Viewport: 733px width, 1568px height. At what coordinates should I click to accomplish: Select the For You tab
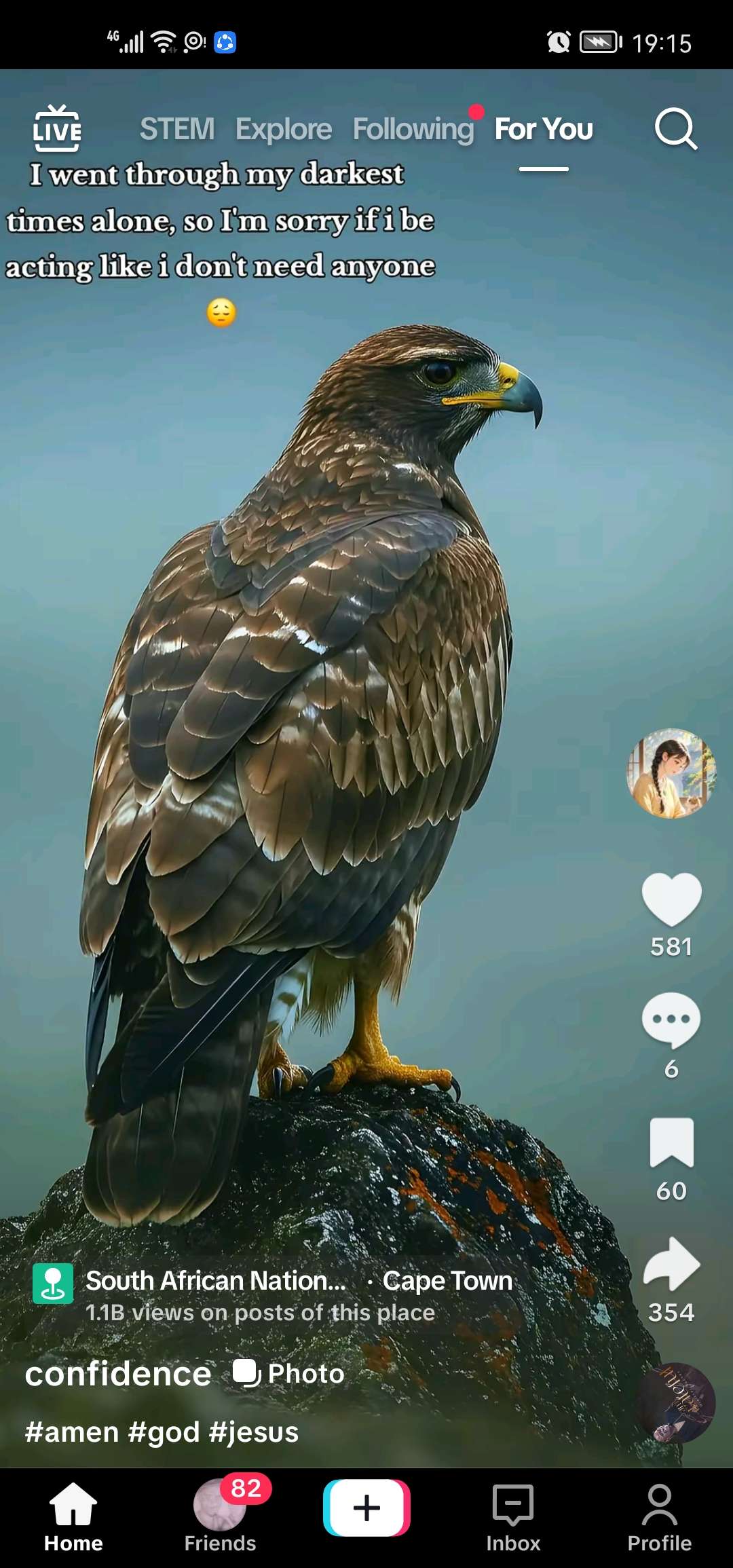(x=544, y=129)
